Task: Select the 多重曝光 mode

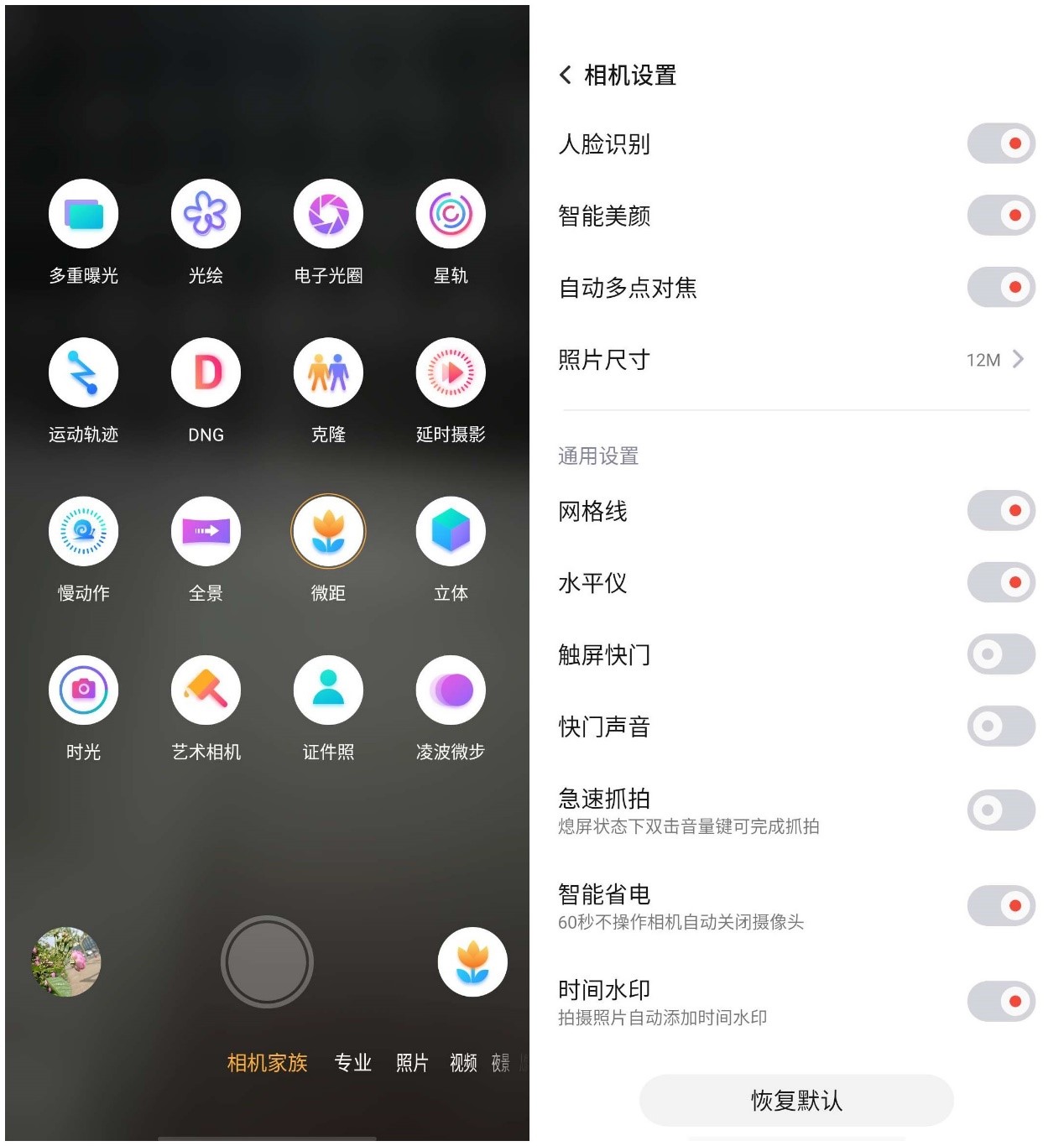Action: coord(83,215)
